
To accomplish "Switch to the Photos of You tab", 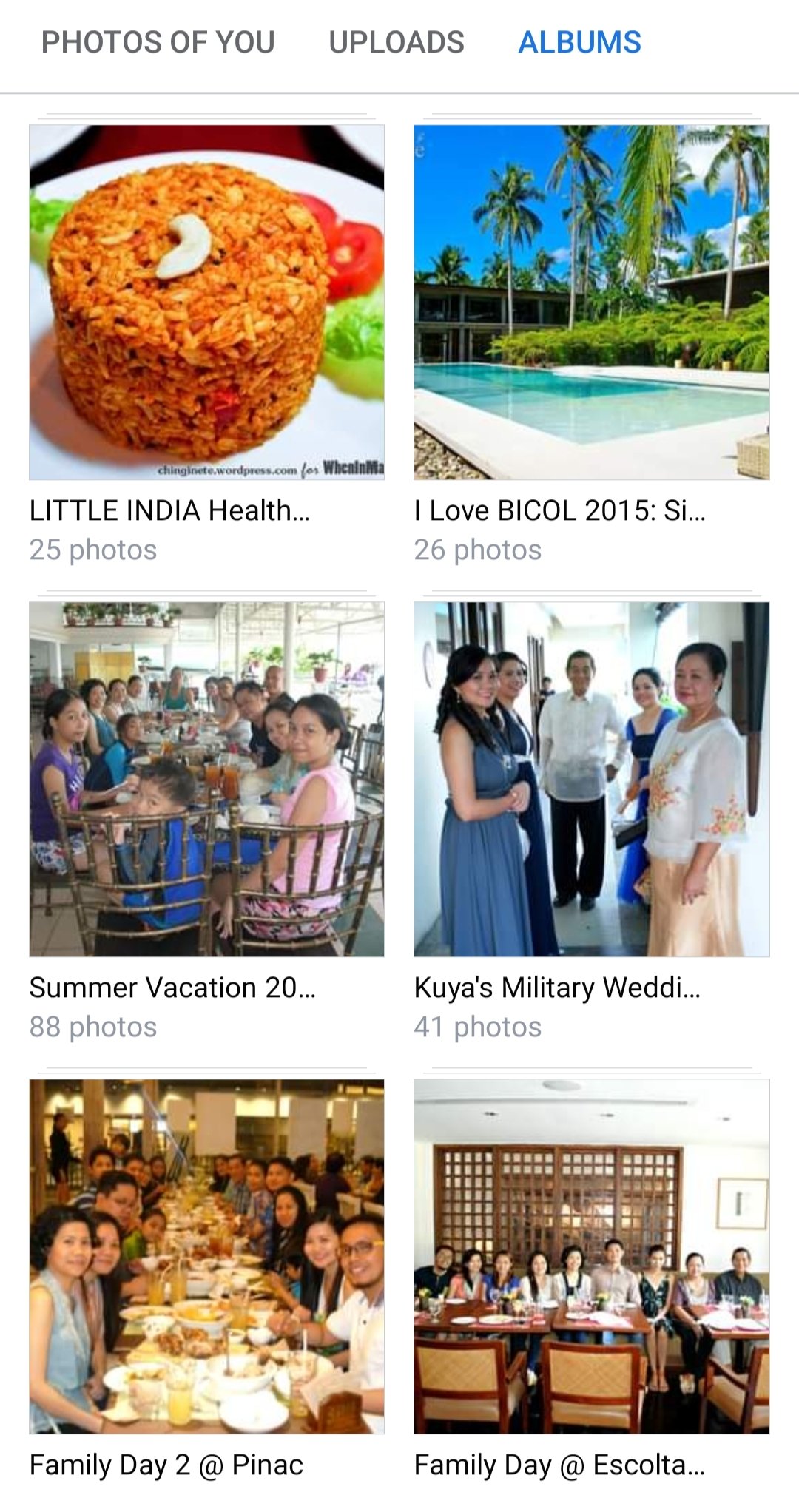I will tap(158, 42).
